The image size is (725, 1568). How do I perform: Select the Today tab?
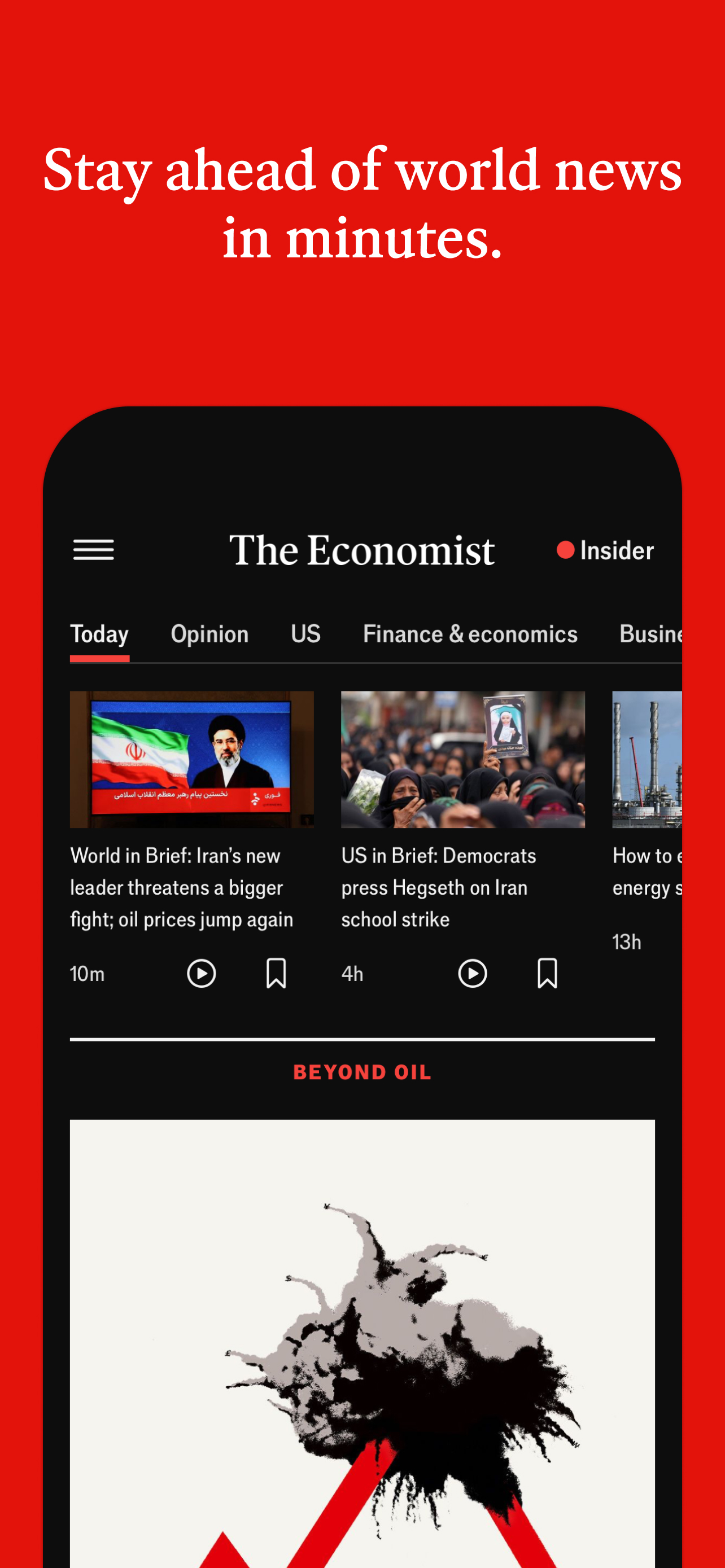click(100, 634)
